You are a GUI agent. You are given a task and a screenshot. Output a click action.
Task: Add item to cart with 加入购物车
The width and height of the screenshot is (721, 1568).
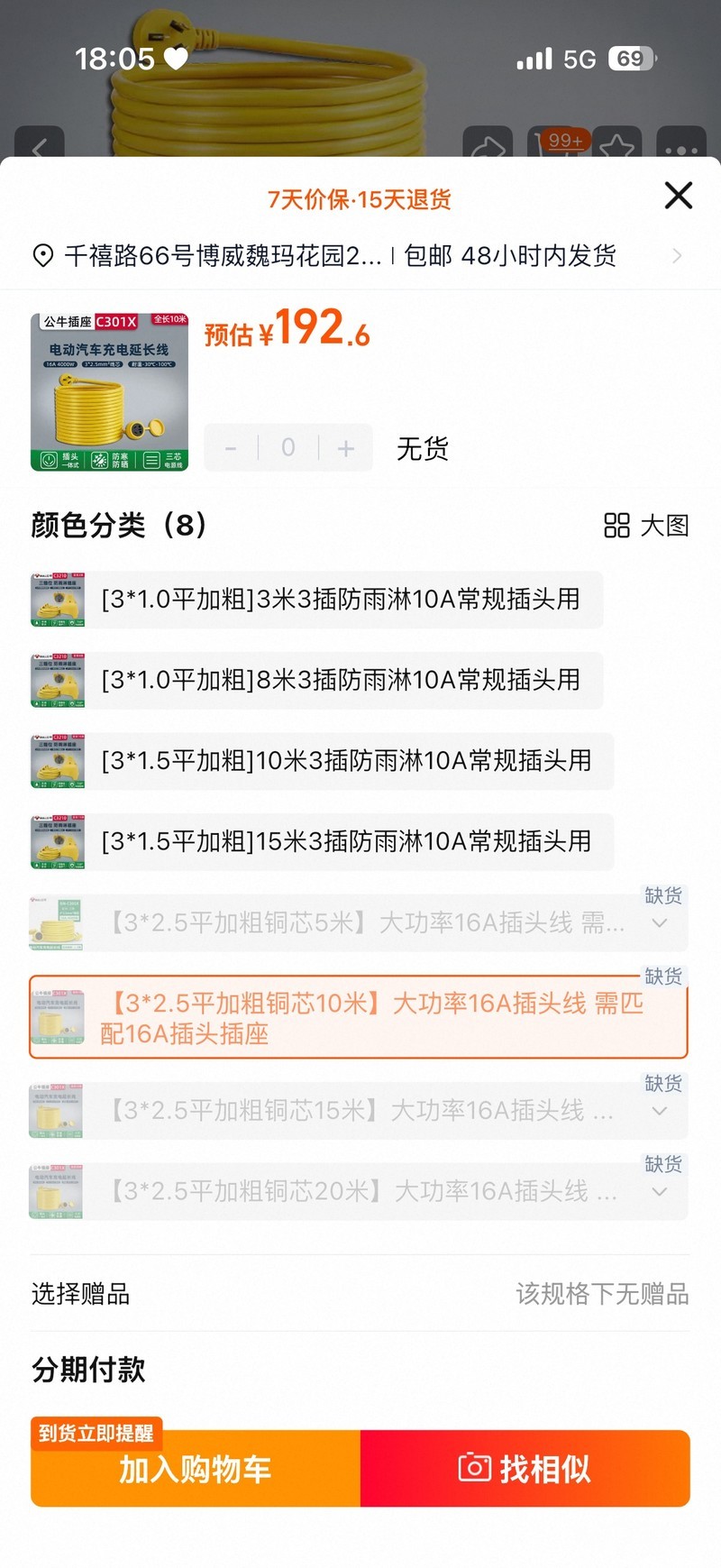[196, 1469]
